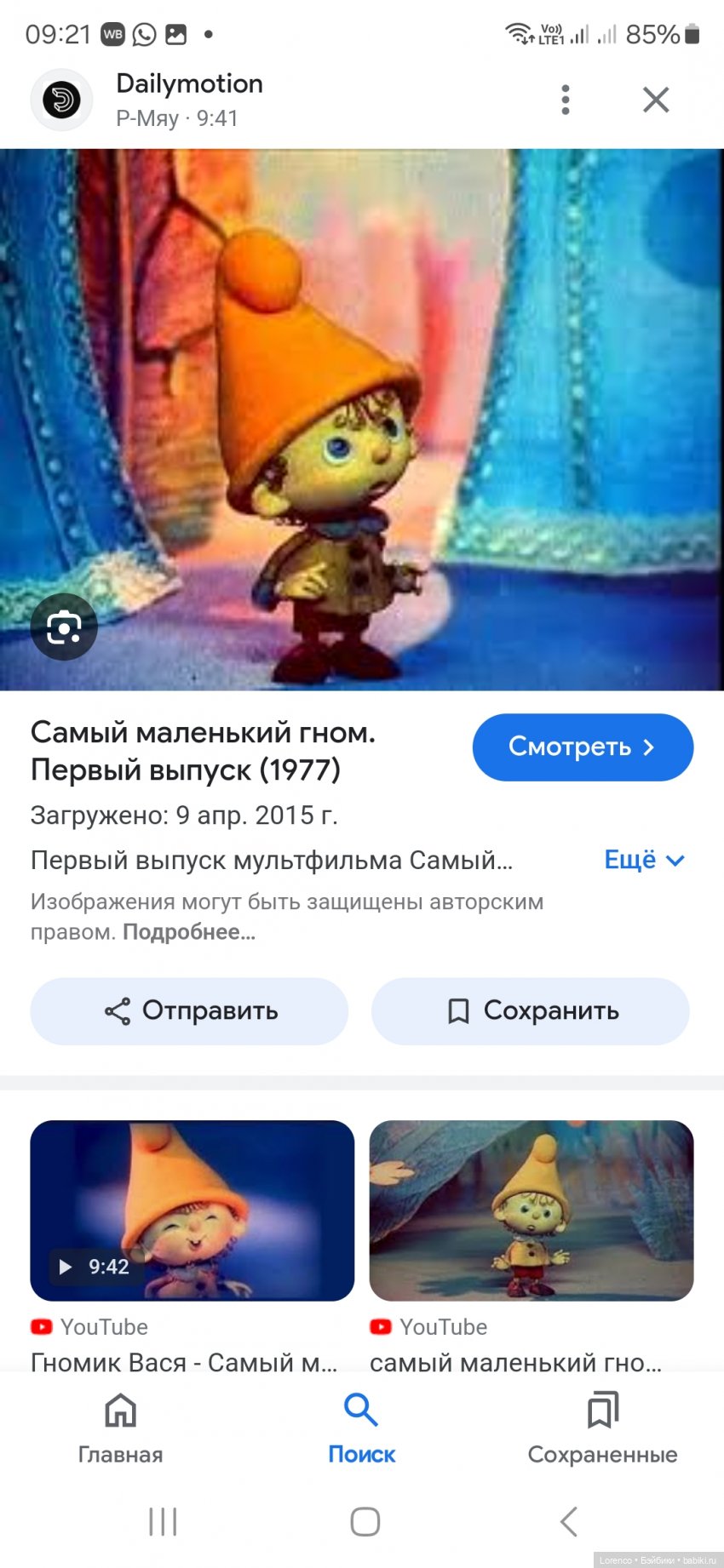Viewport: 724px width, 1568px height.
Task: Close the image preview
Action: click(x=656, y=100)
